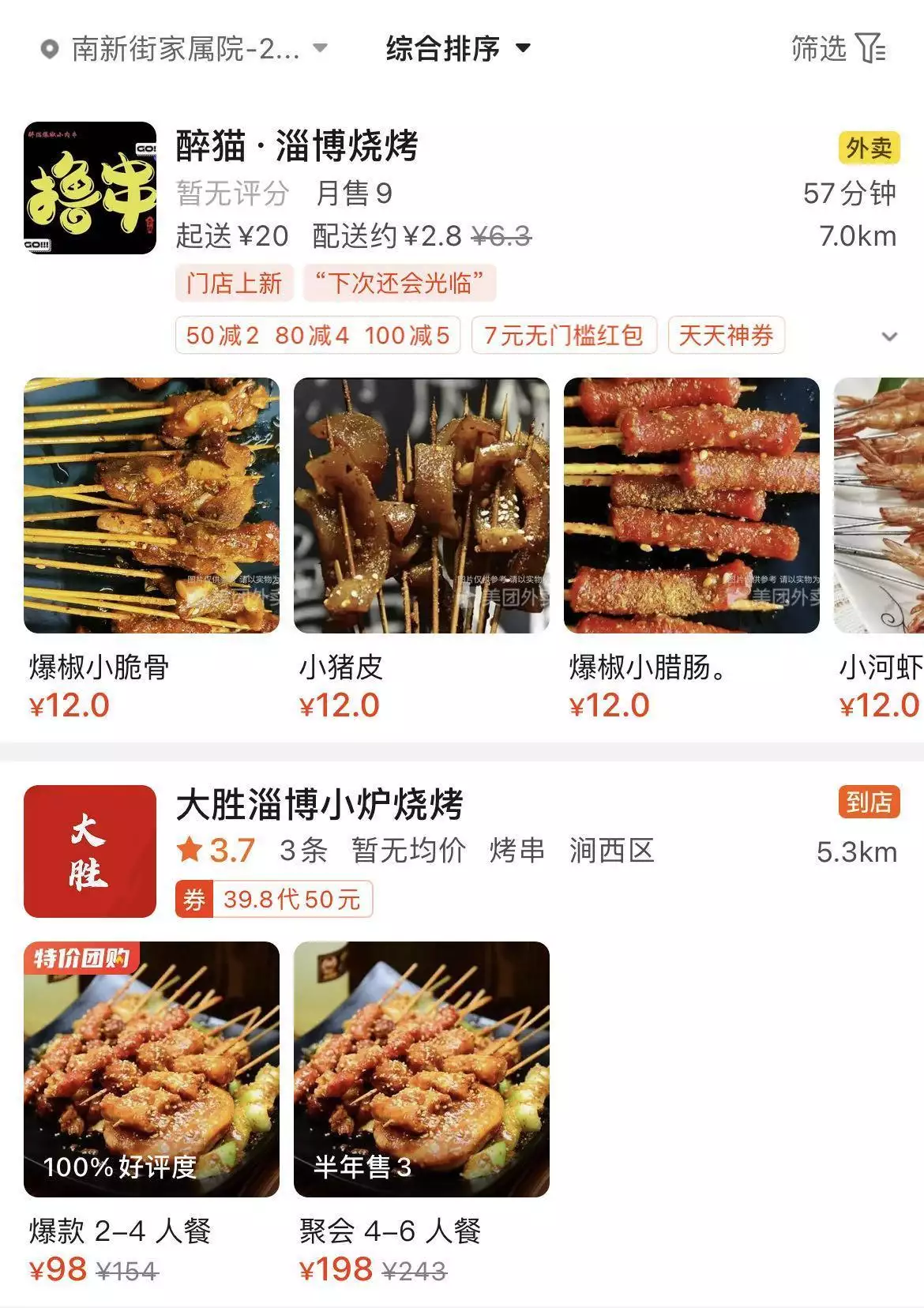The height and width of the screenshot is (1308, 924).
Task: Open the 聚会 4-6 人餐 group deal
Action: point(422,1069)
